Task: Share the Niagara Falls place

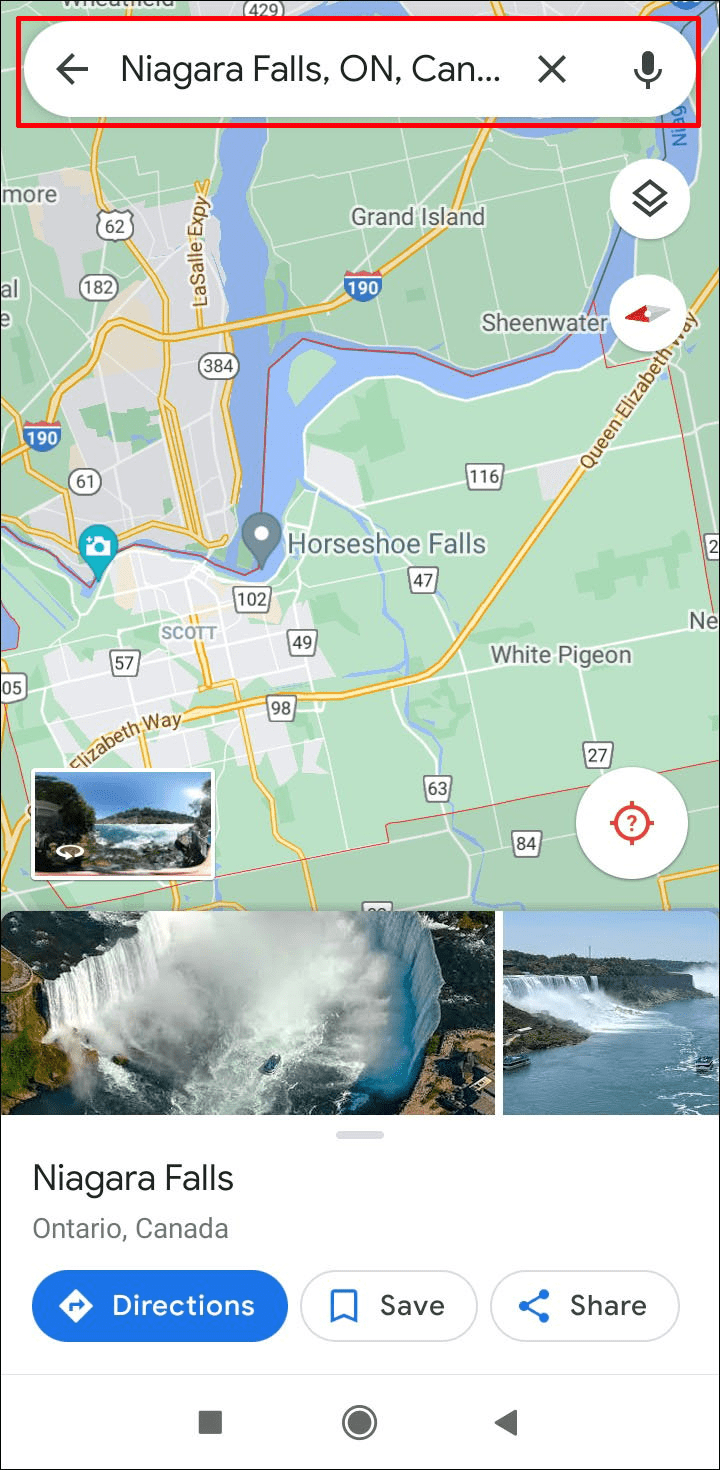Action: [x=585, y=1306]
